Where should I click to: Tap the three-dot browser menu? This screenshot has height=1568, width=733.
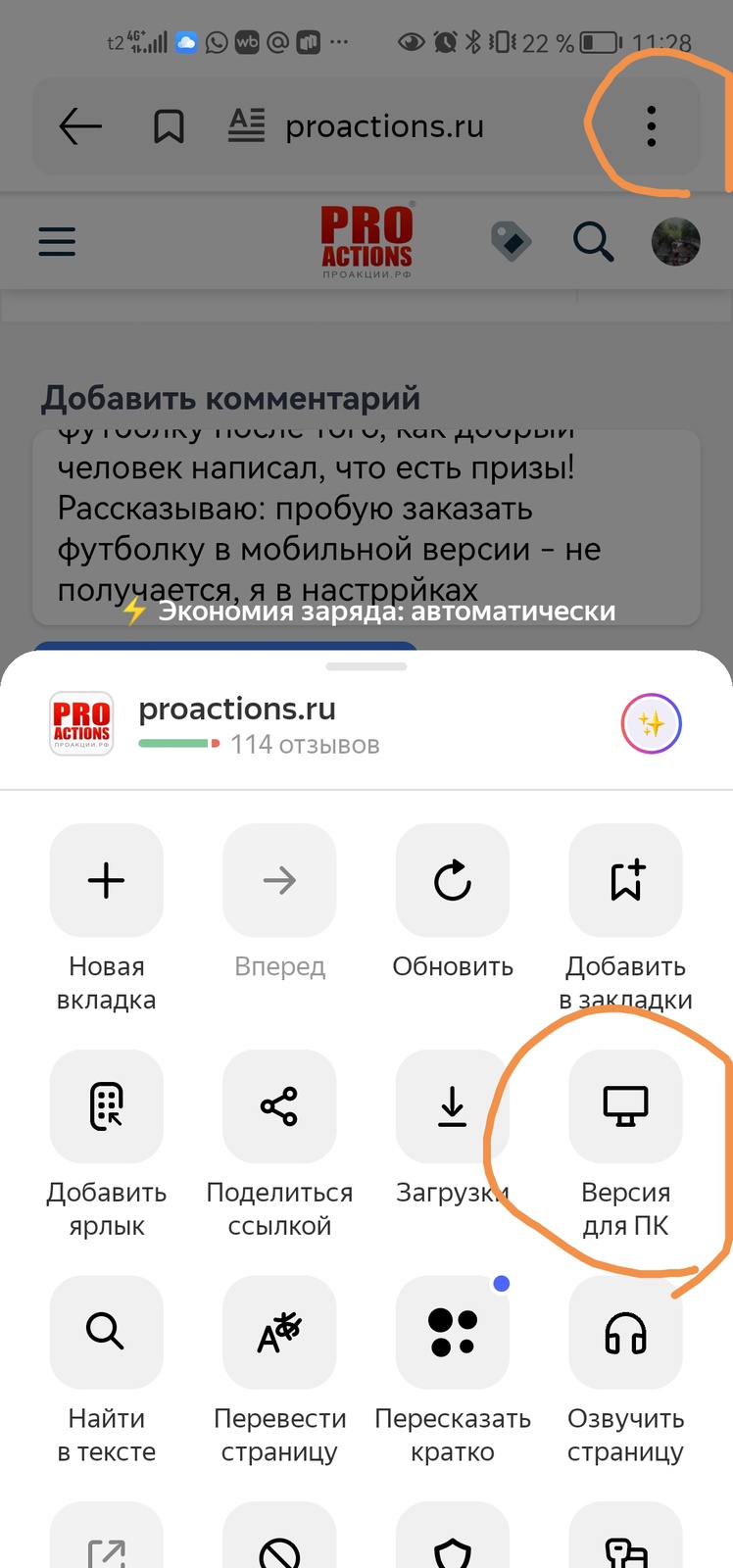coord(651,126)
